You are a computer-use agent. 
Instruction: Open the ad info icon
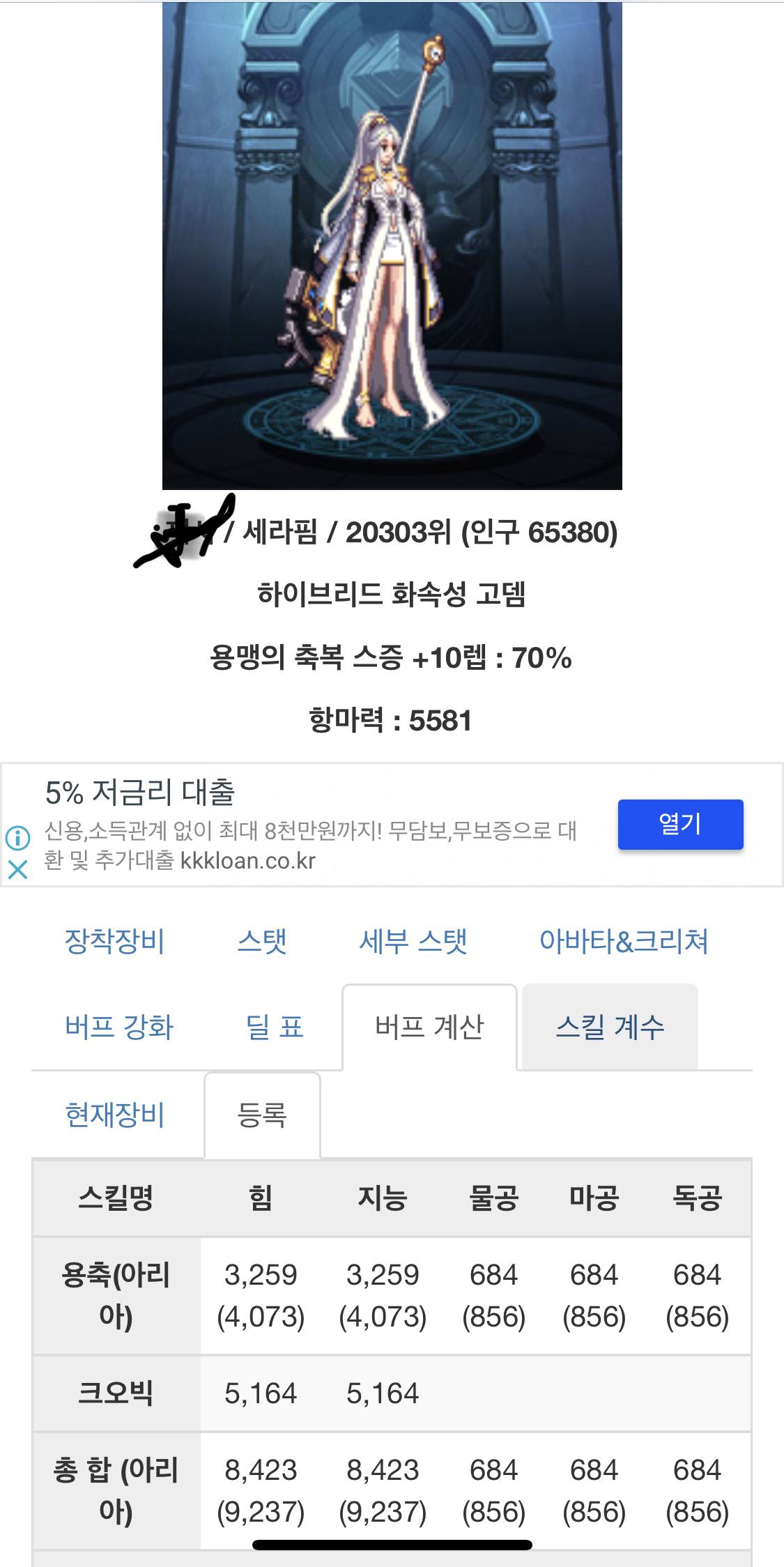(17, 837)
